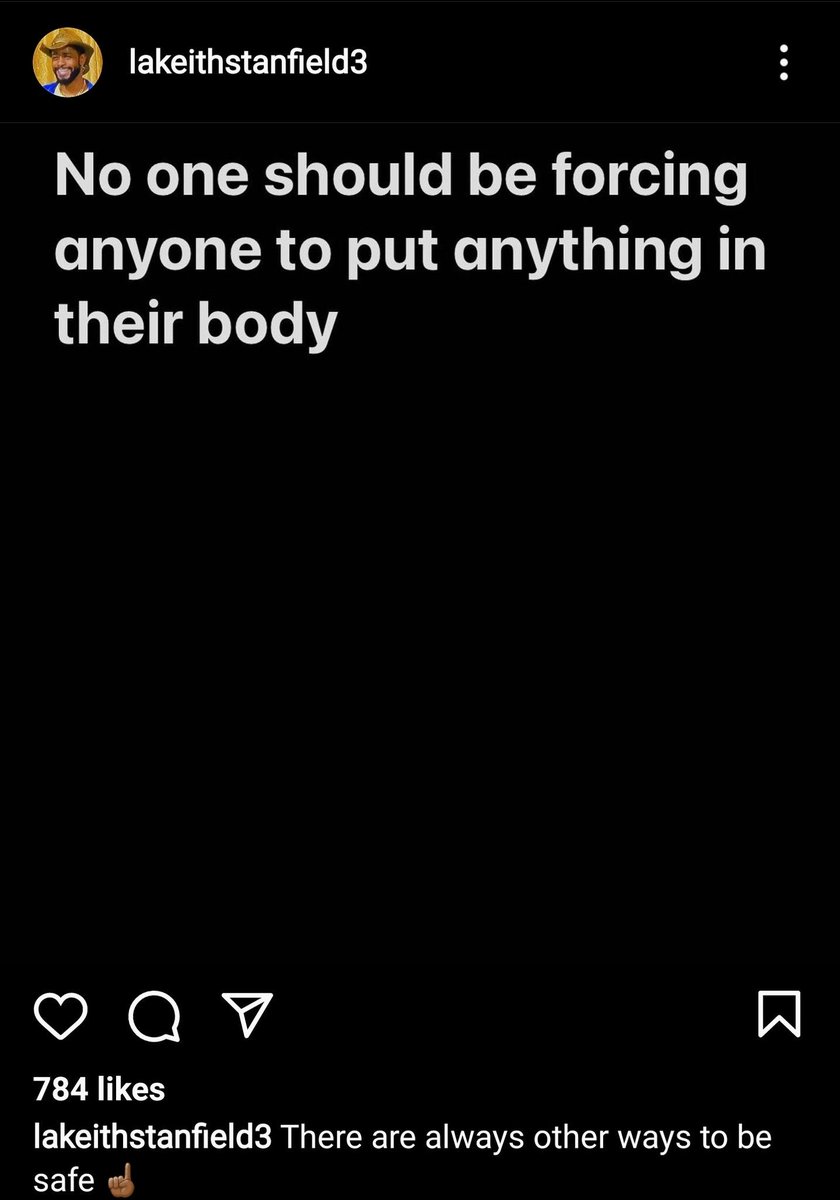
Task: Open the post's three-dot options menu
Action: (x=785, y=63)
